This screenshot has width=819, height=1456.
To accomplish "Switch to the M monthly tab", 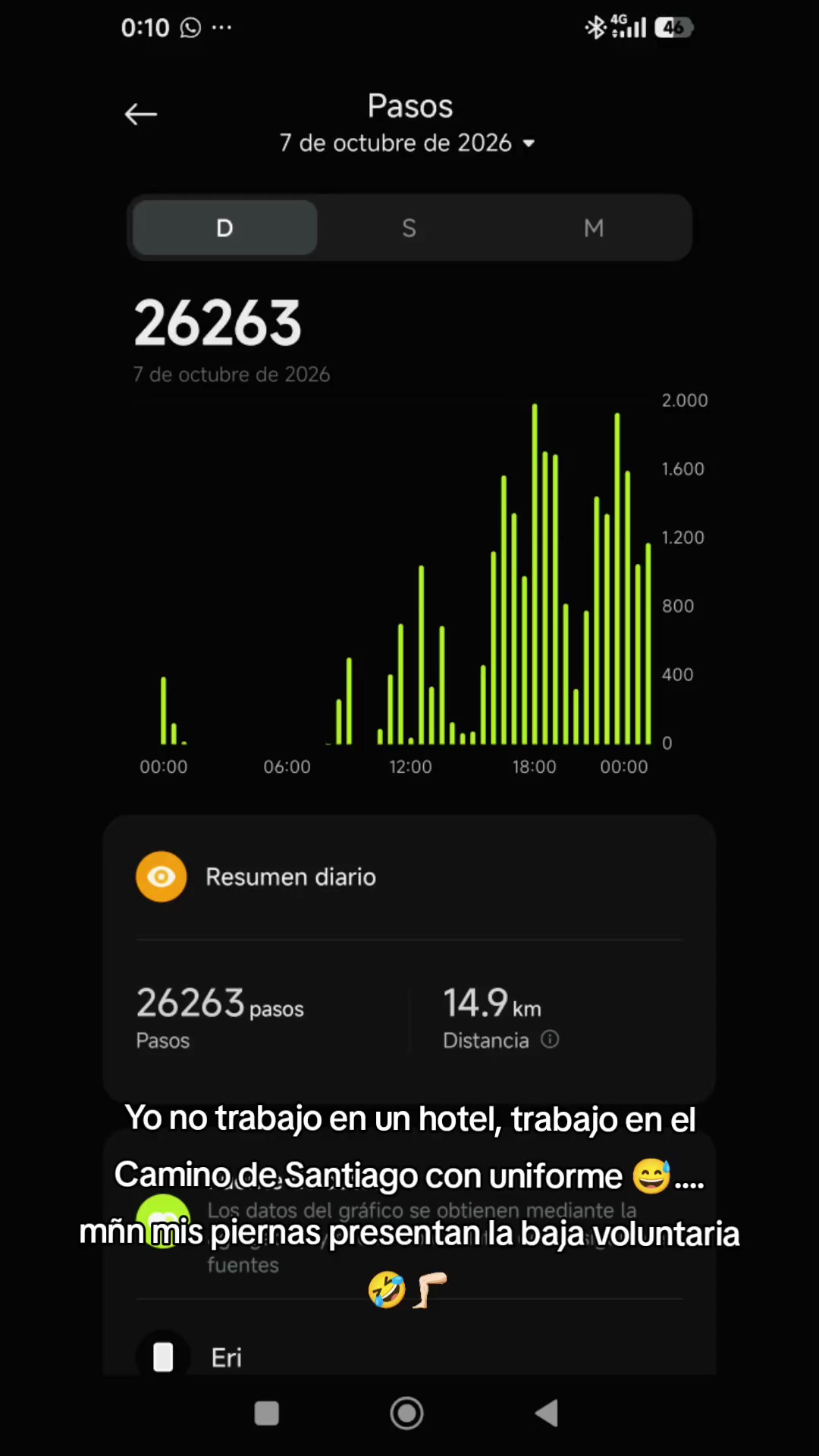I will pyautogui.click(x=594, y=227).
